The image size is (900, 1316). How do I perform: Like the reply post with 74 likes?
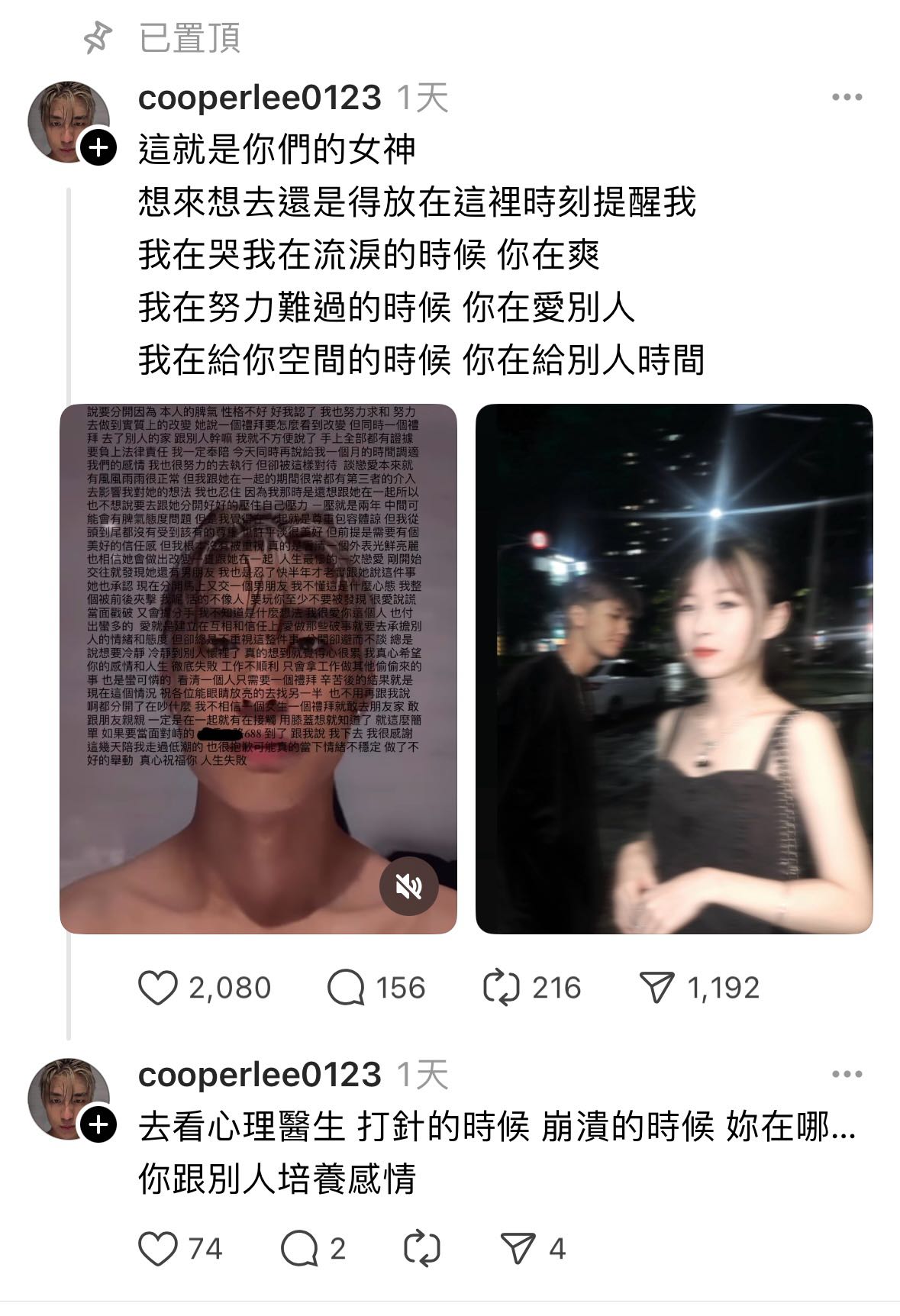click(158, 1249)
